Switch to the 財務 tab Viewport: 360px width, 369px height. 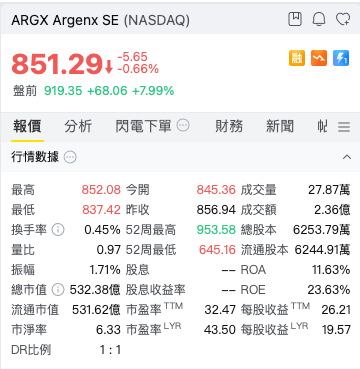[229, 127]
